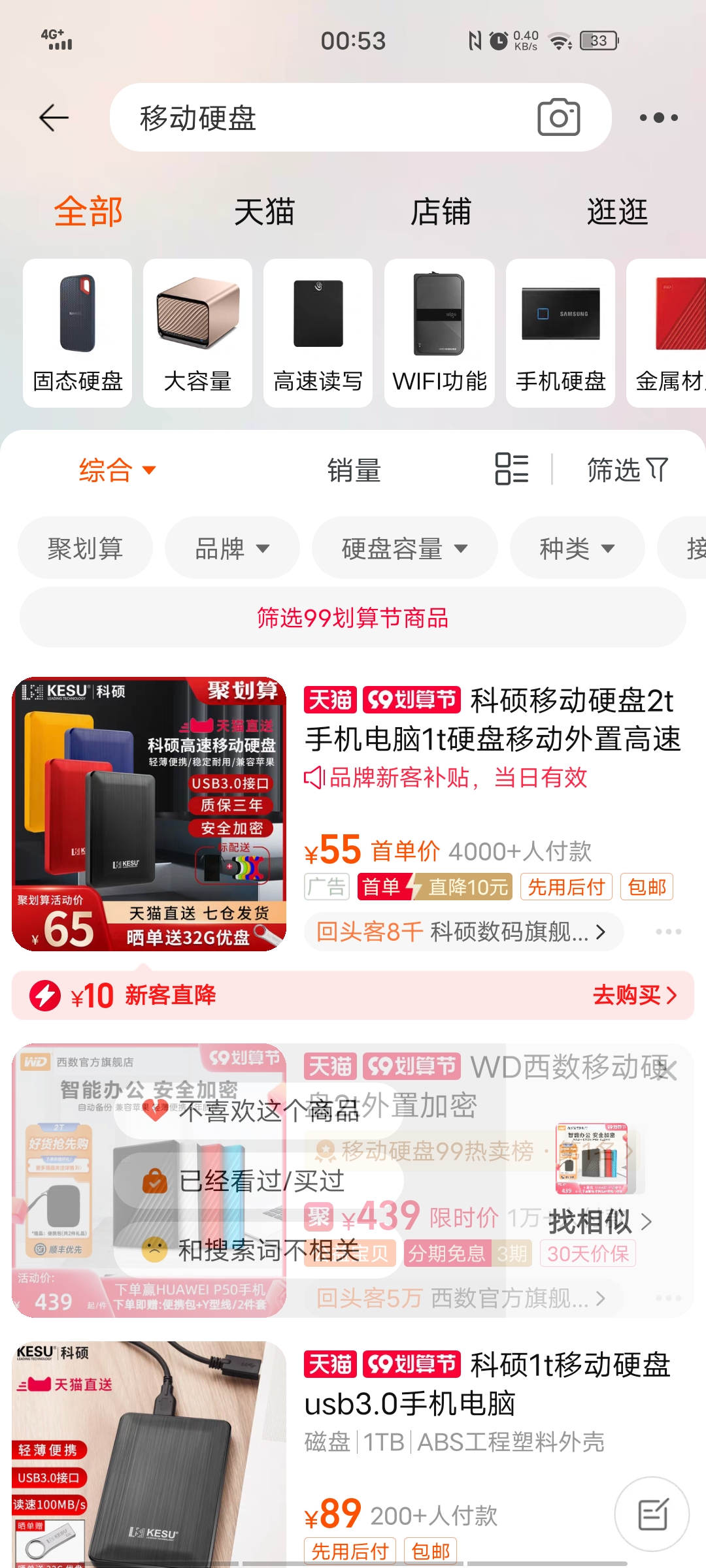
Task: Open the camera image search
Action: point(558,118)
